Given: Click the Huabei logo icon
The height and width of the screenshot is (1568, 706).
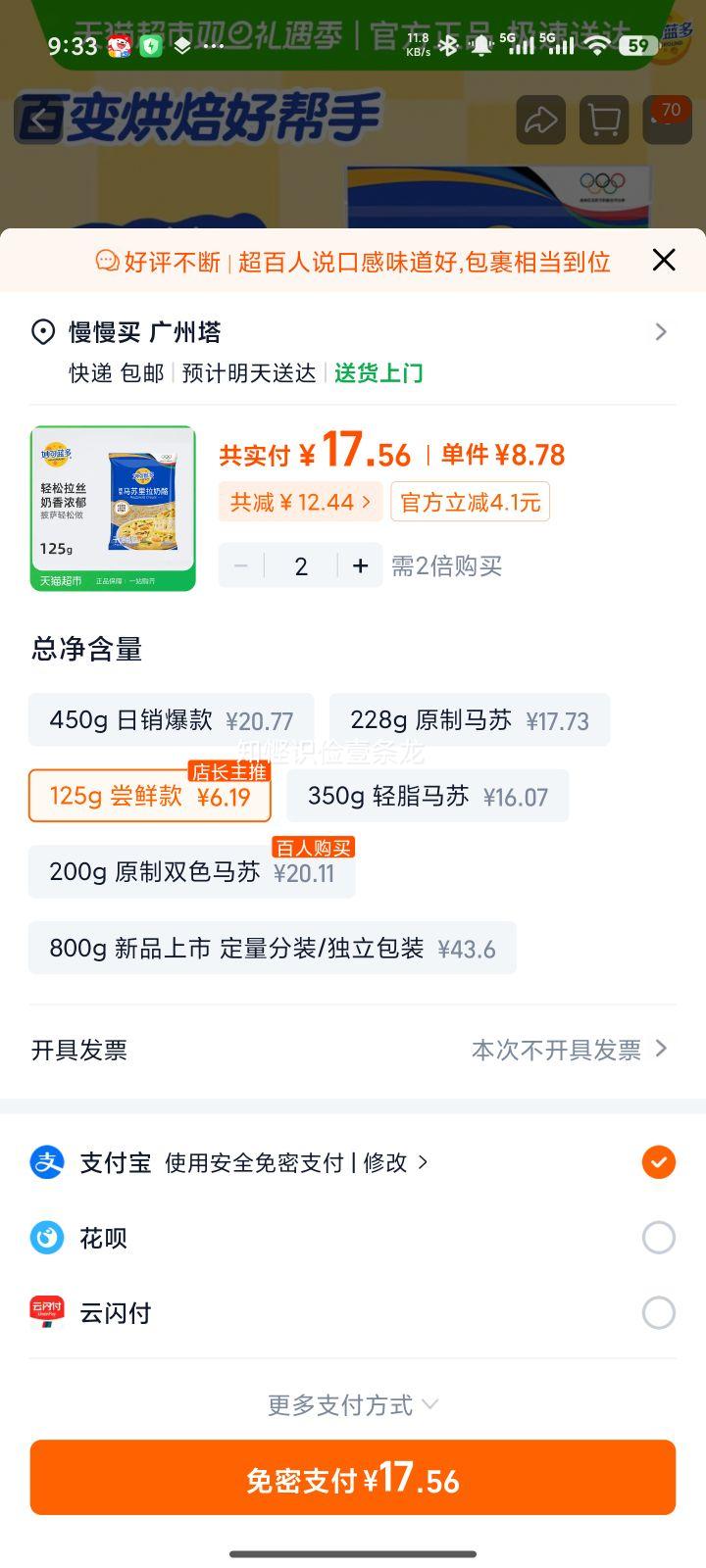Looking at the screenshot, I should (46, 1238).
